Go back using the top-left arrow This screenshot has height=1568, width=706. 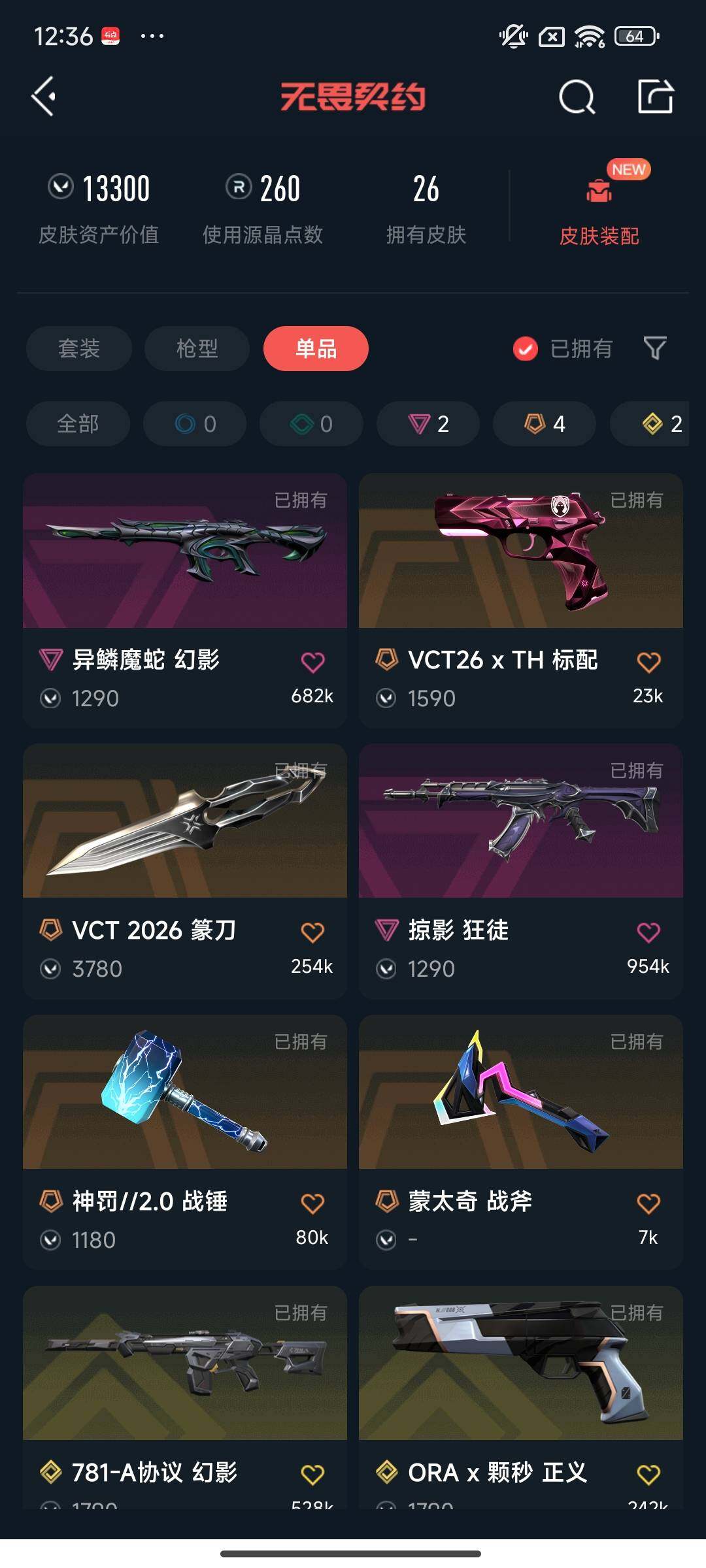tap(44, 97)
